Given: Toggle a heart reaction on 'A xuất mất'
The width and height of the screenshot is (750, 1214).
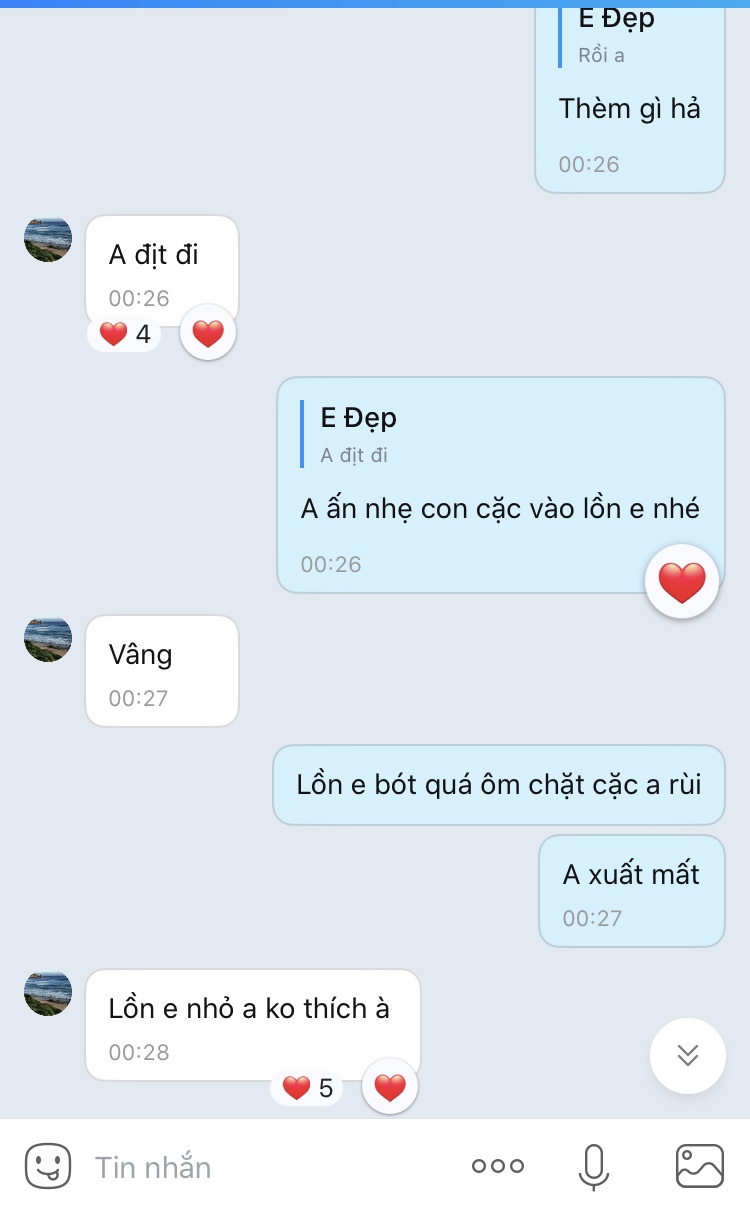Looking at the screenshot, I should (631, 890).
